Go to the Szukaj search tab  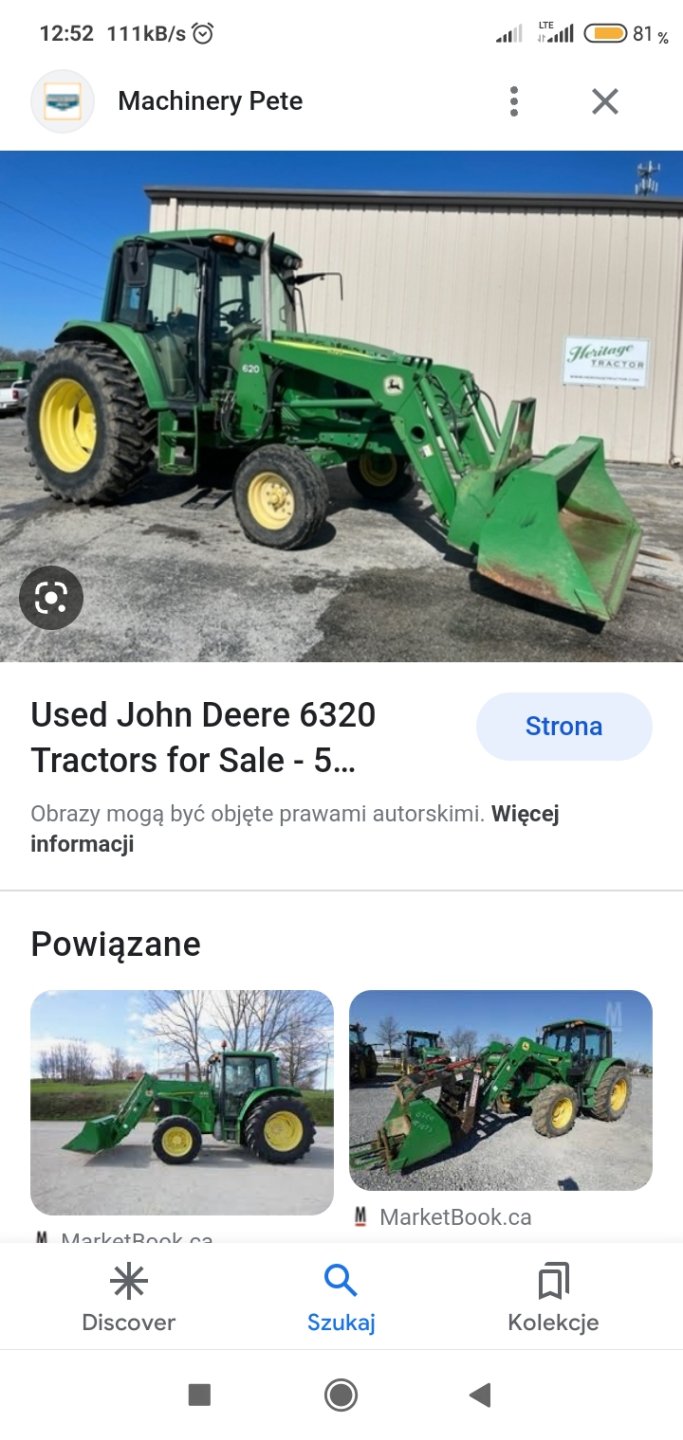[341, 1297]
